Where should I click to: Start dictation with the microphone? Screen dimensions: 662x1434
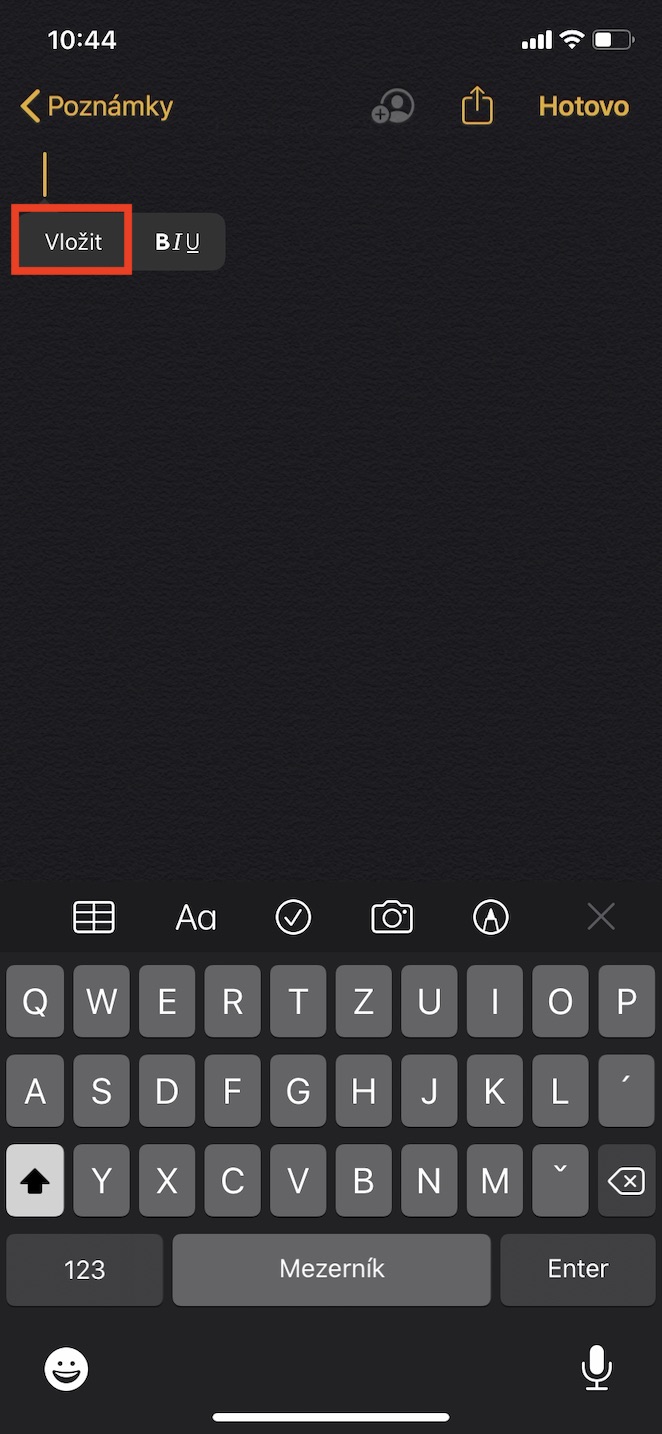pyautogui.click(x=597, y=1367)
